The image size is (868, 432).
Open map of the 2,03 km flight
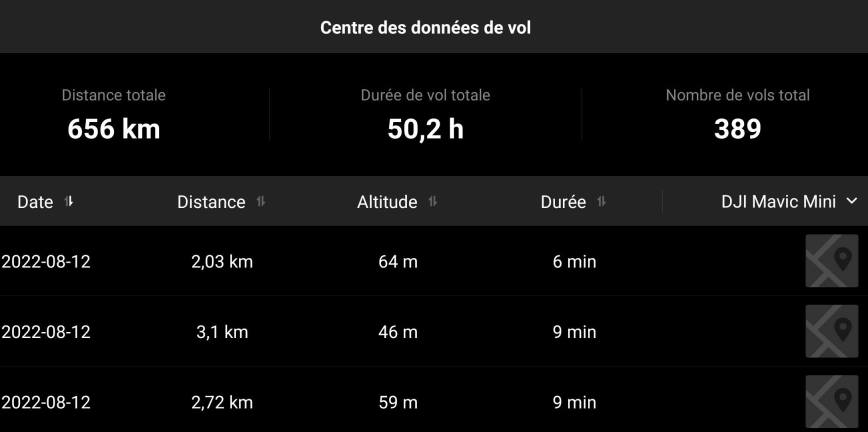[831, 261]
